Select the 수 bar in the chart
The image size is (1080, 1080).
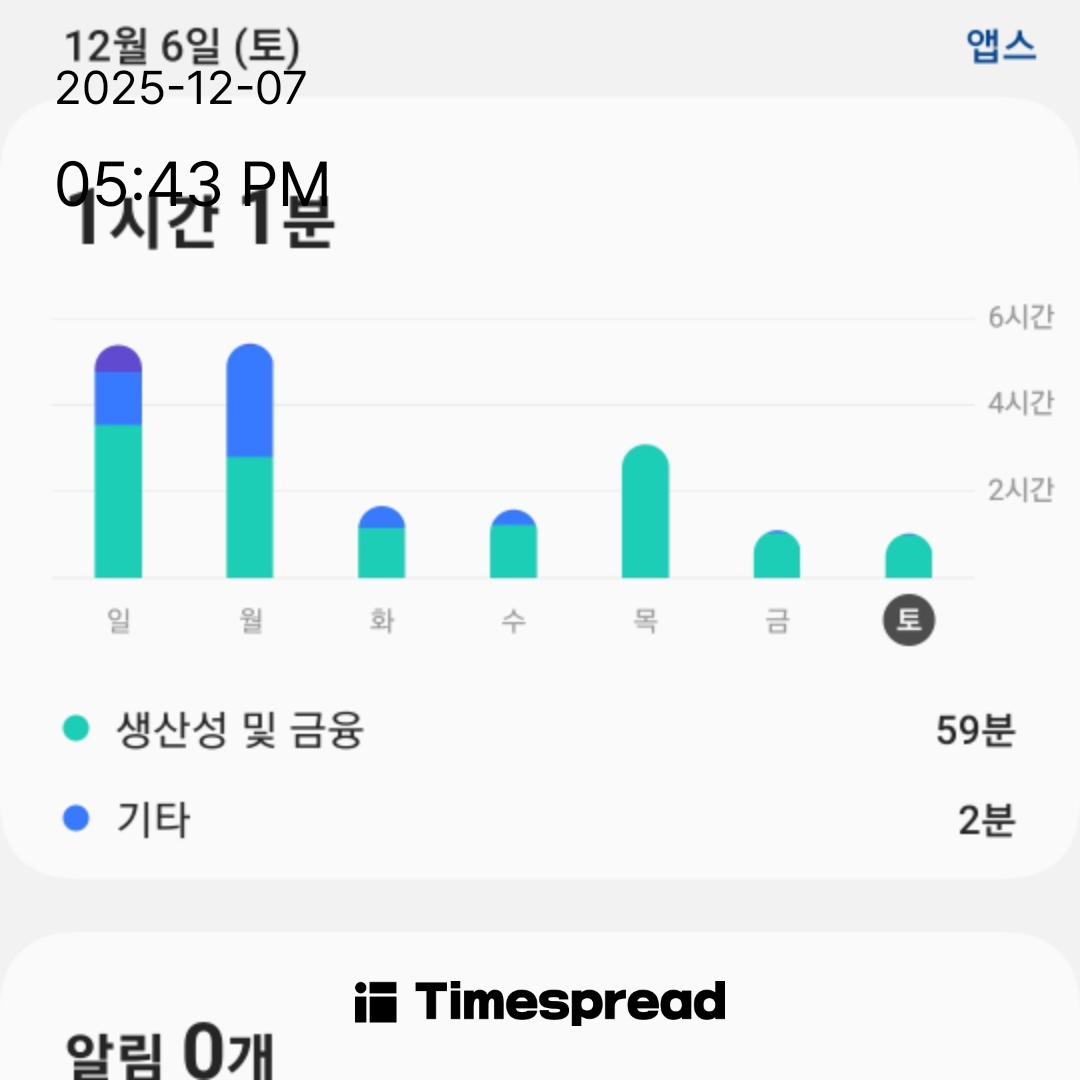click(x=513, y=545)
